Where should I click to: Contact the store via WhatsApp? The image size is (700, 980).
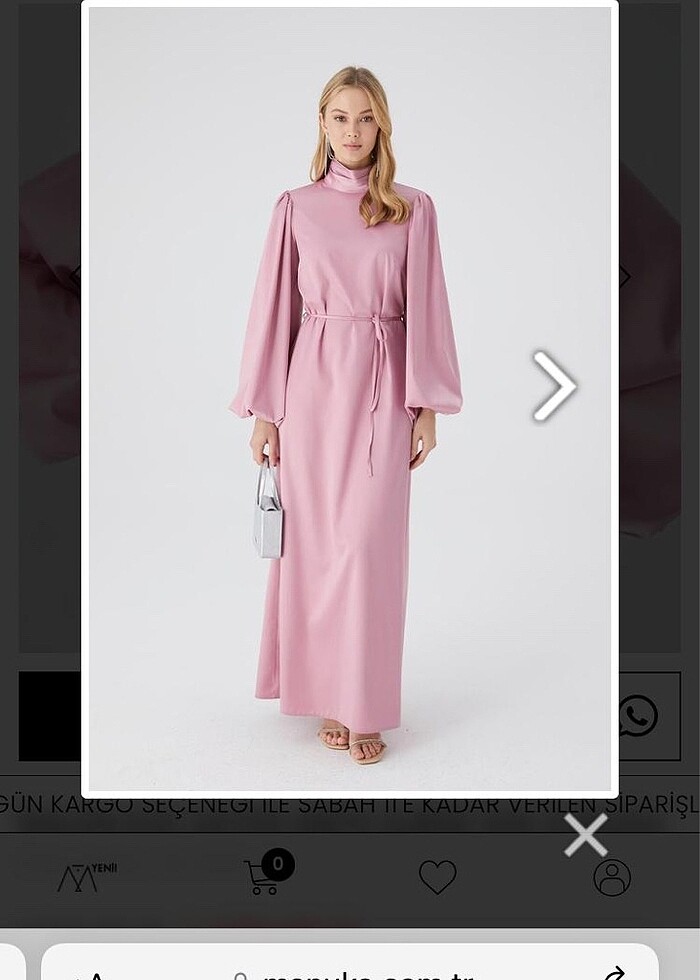pos(638,716)
